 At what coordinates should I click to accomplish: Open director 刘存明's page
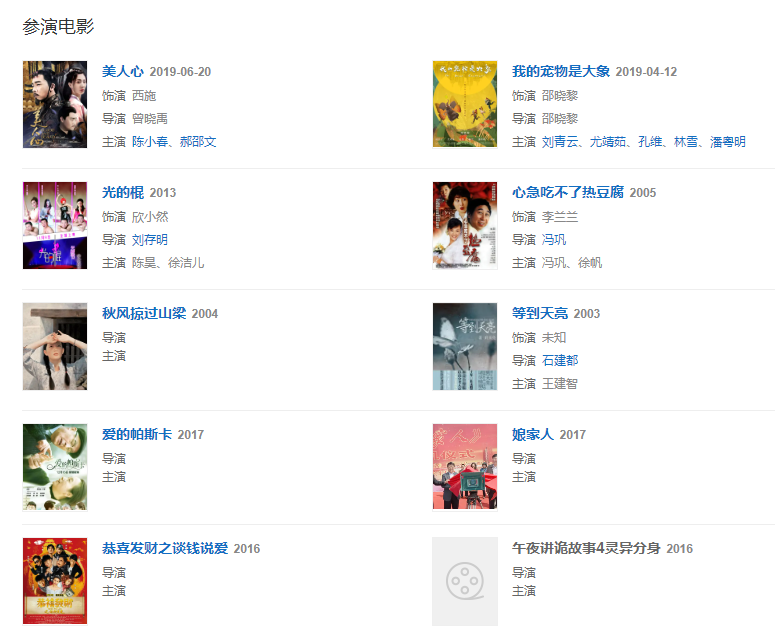click(150, 239)
